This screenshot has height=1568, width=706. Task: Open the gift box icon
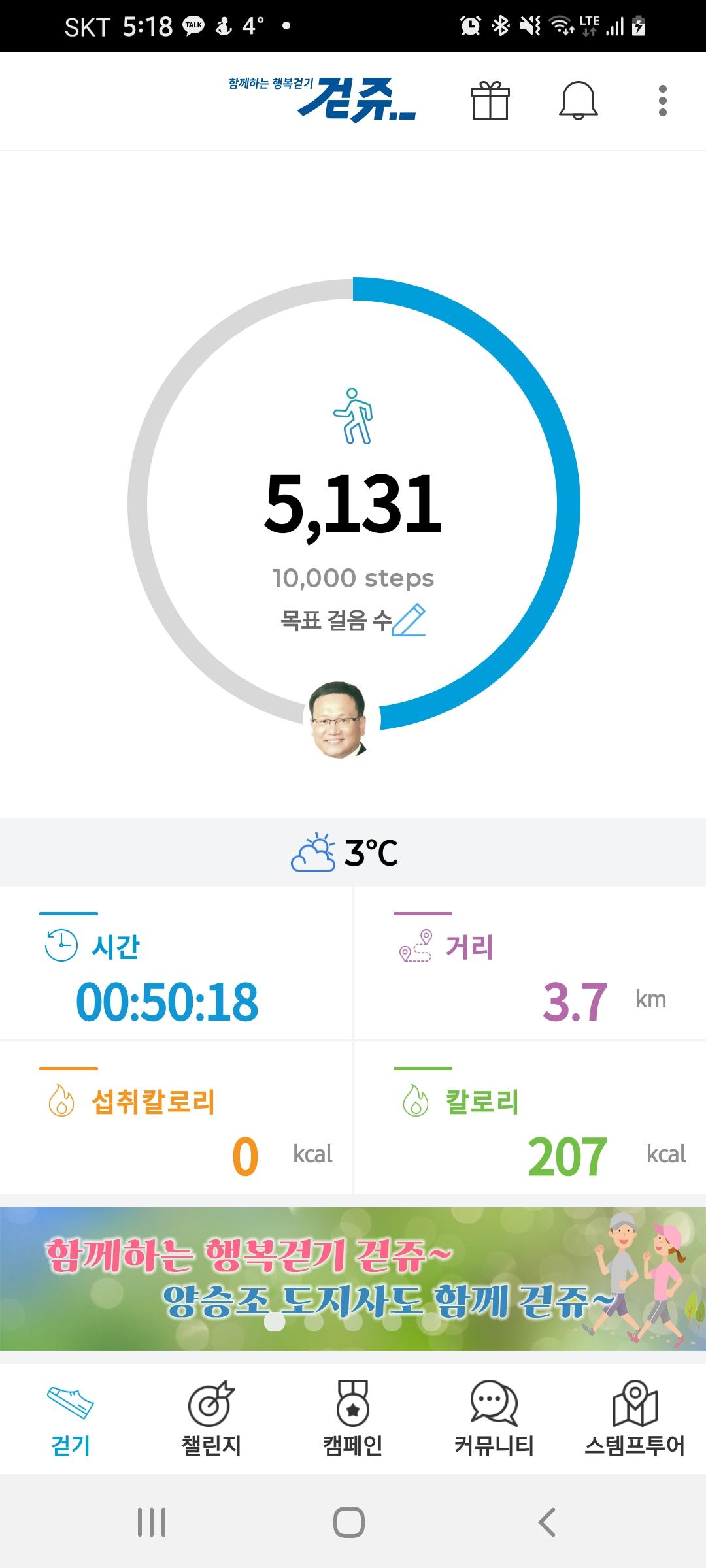coord(490,101)
